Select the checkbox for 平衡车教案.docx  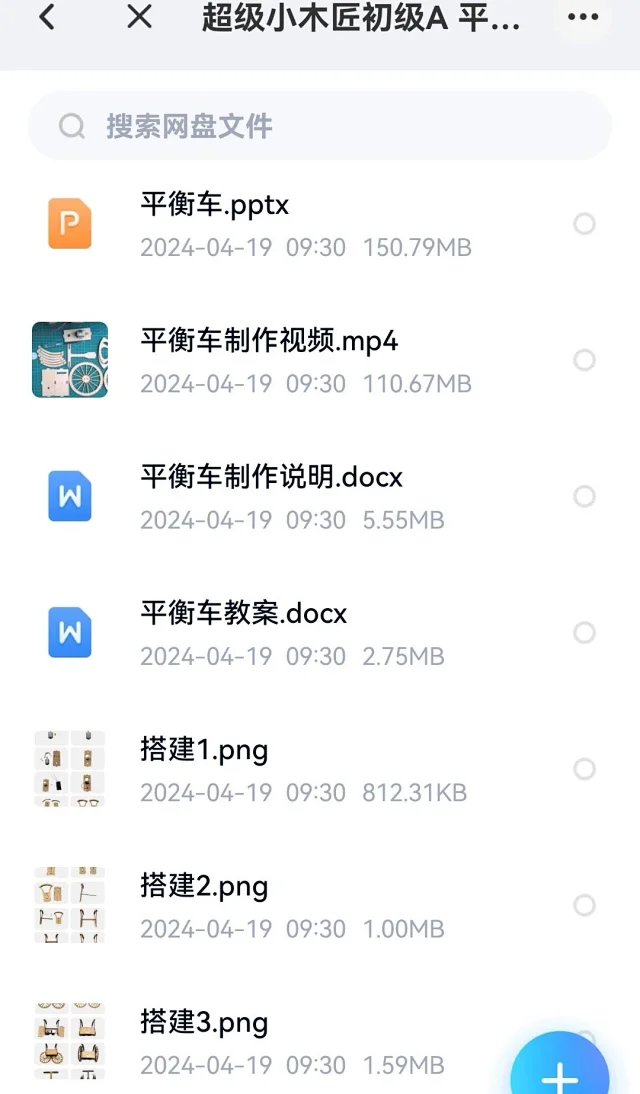(x=584, y=633)
